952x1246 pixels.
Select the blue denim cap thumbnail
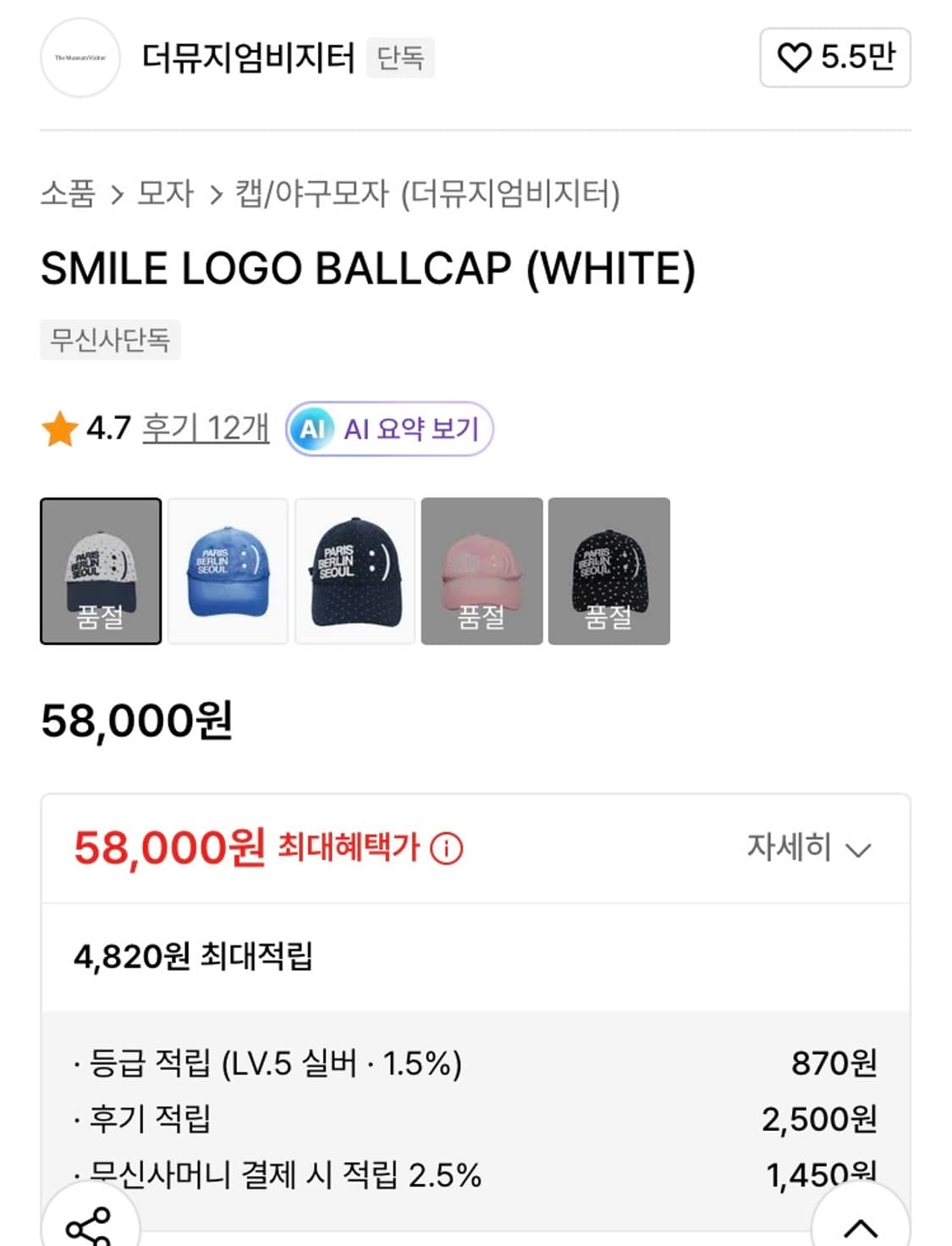click(x=228, y=571)
